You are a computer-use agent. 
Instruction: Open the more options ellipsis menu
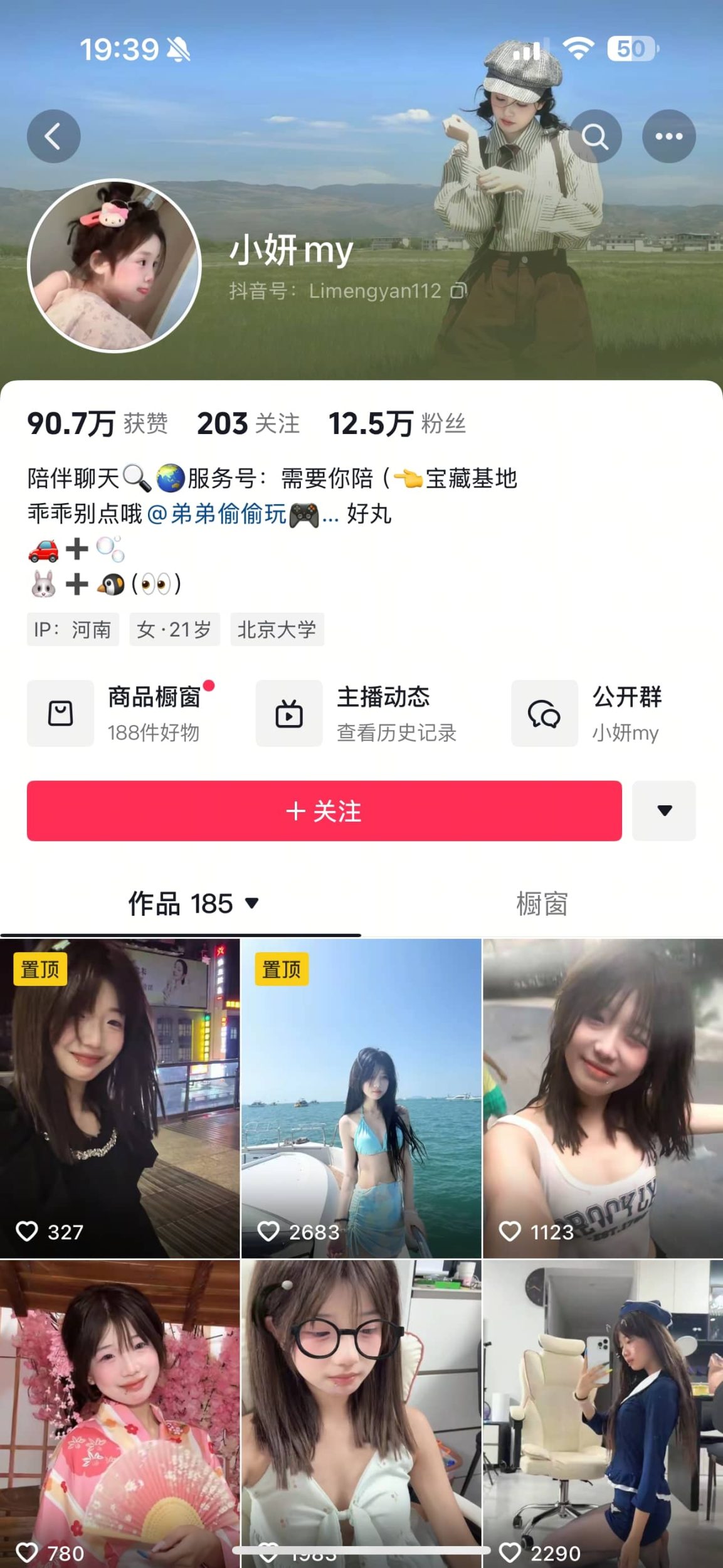[x=668, y=135]
